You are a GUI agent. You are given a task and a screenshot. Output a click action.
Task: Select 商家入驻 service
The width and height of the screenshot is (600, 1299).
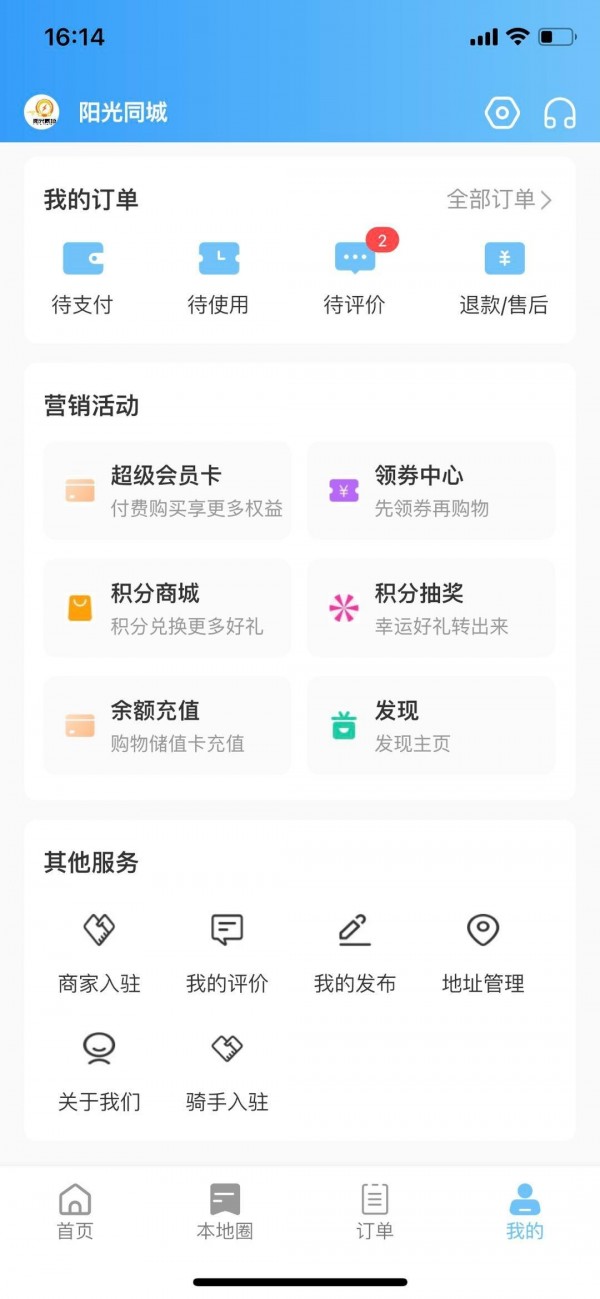(x=99, y=954)
